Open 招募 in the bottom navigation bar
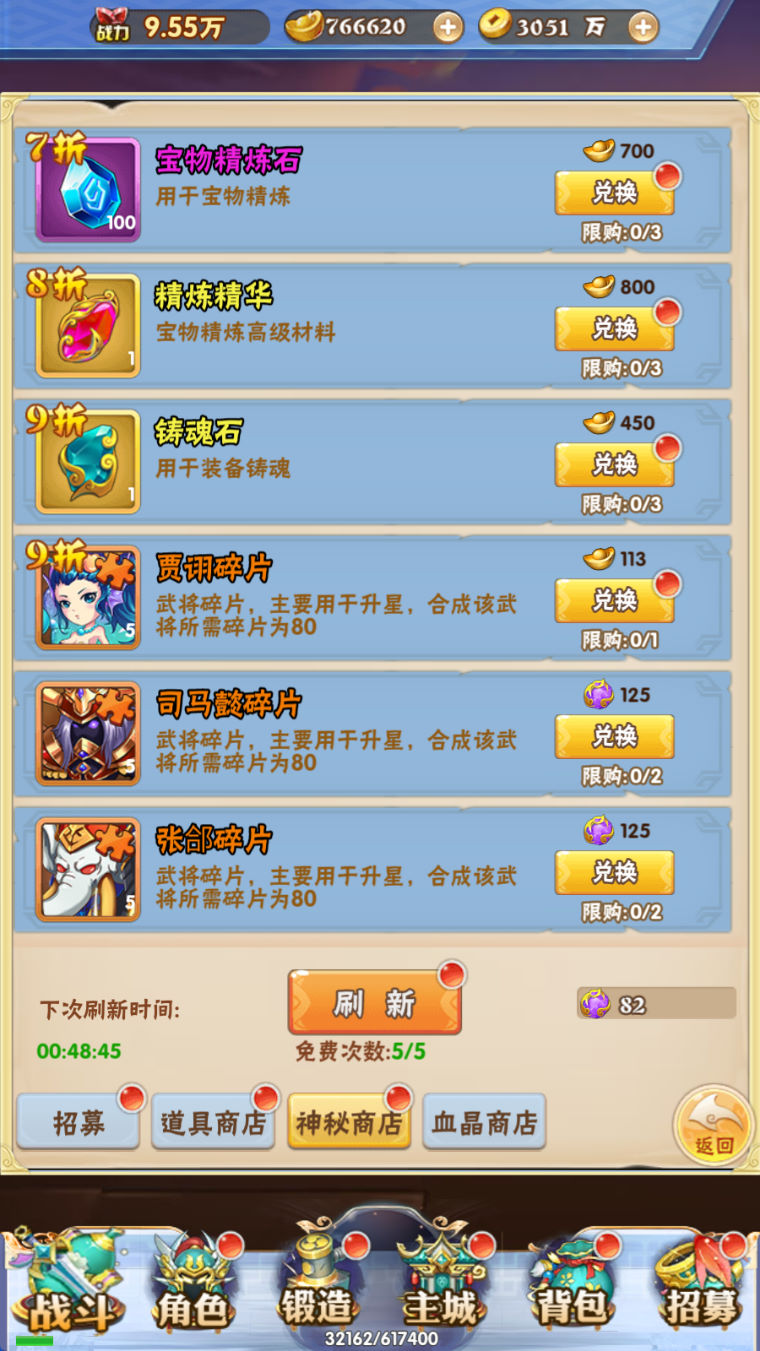This screenshot has width=760, height=1351. pos(699,1288)
